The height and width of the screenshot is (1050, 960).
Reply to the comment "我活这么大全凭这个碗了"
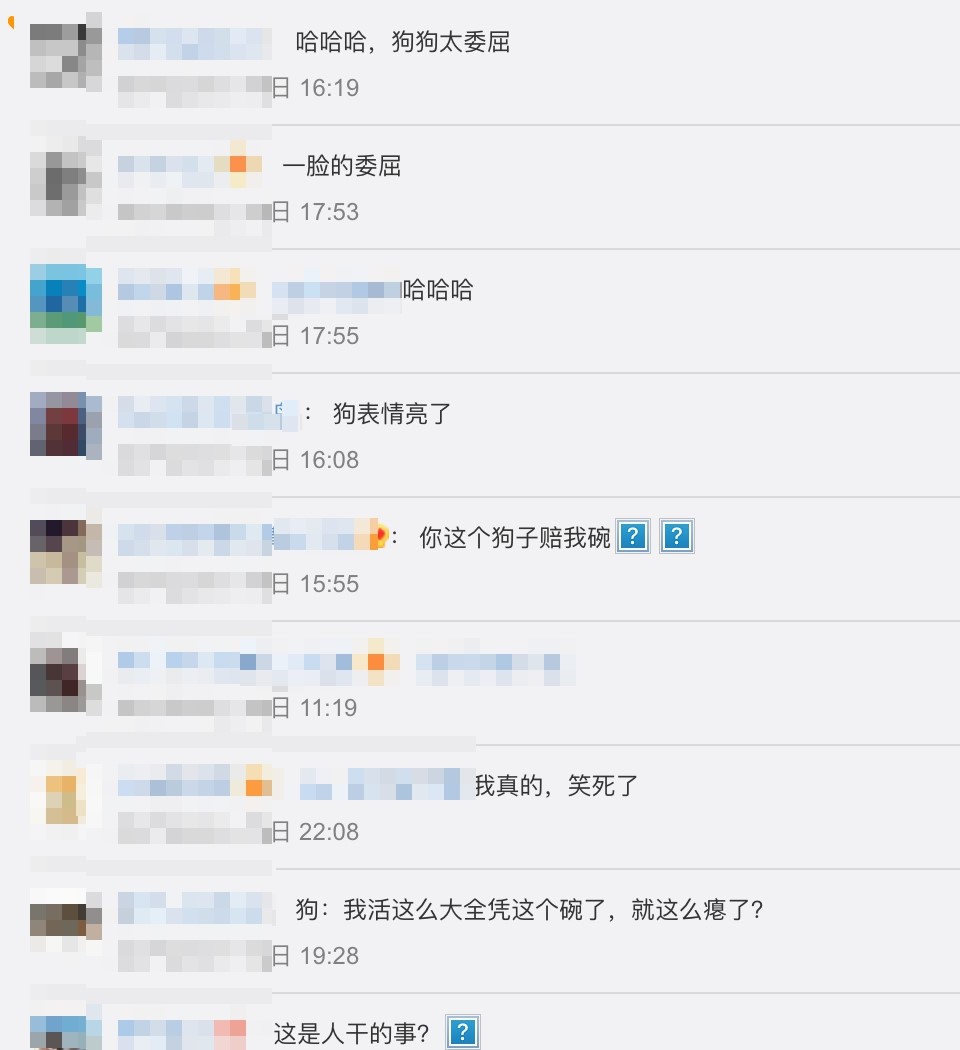529,910
